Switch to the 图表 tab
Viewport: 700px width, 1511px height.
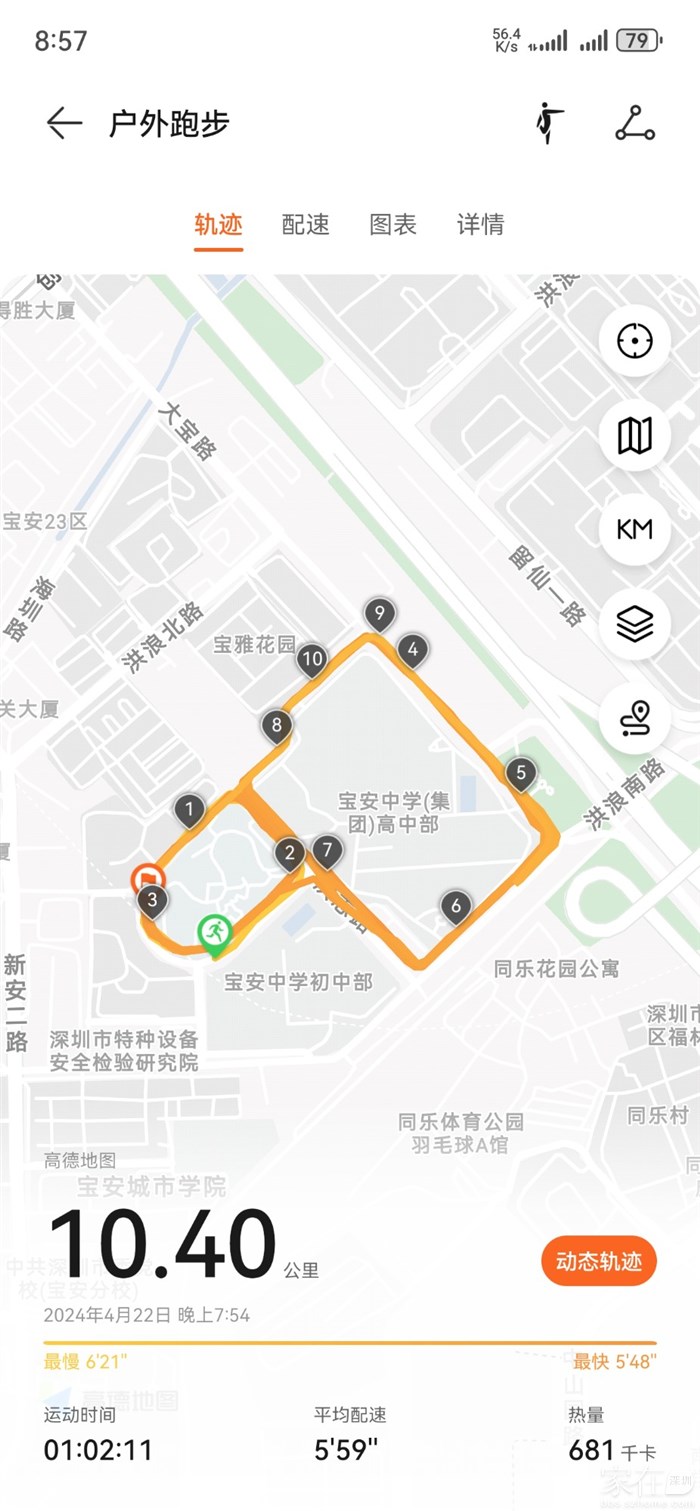(x=393, y=224)
